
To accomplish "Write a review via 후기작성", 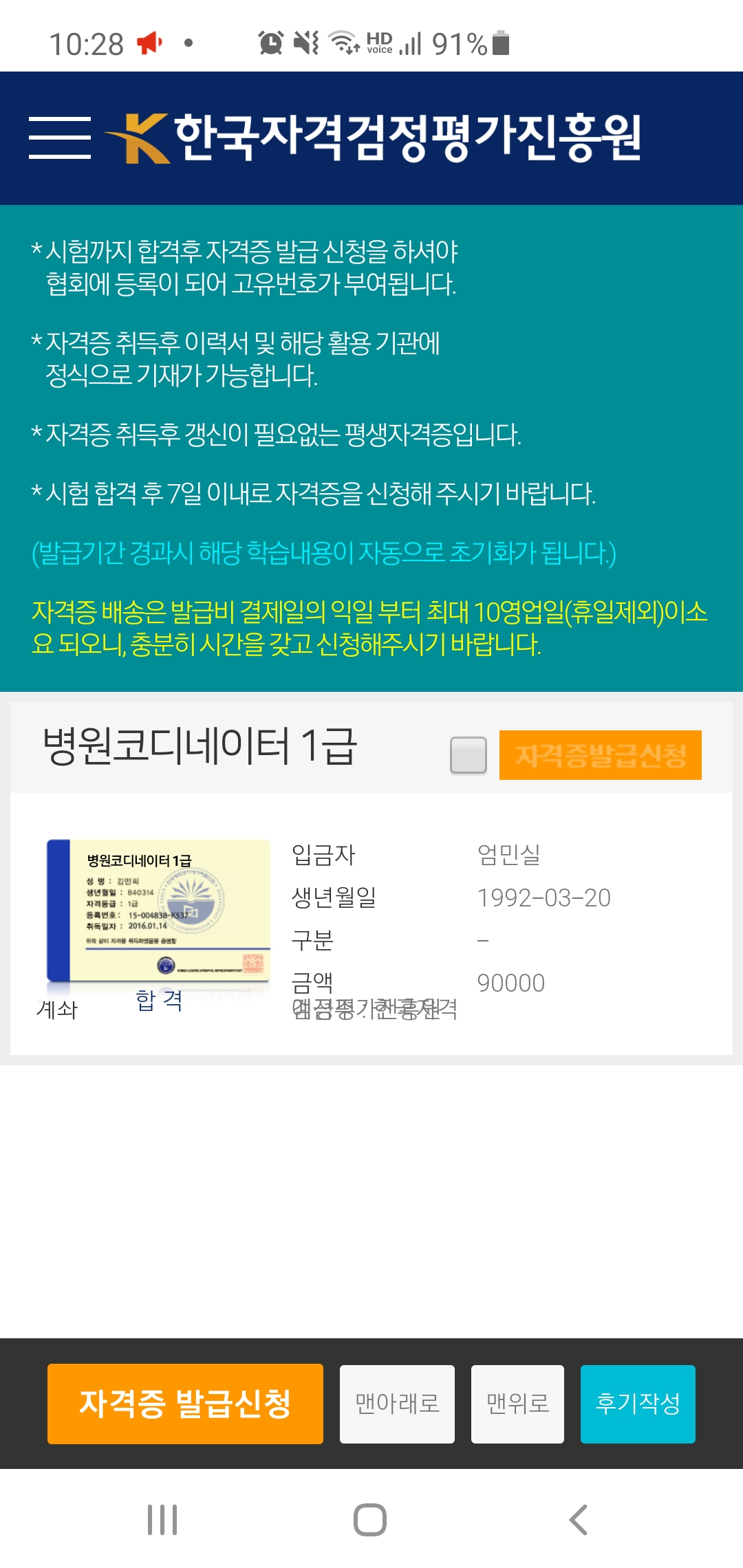I will tap(638, 1404).
